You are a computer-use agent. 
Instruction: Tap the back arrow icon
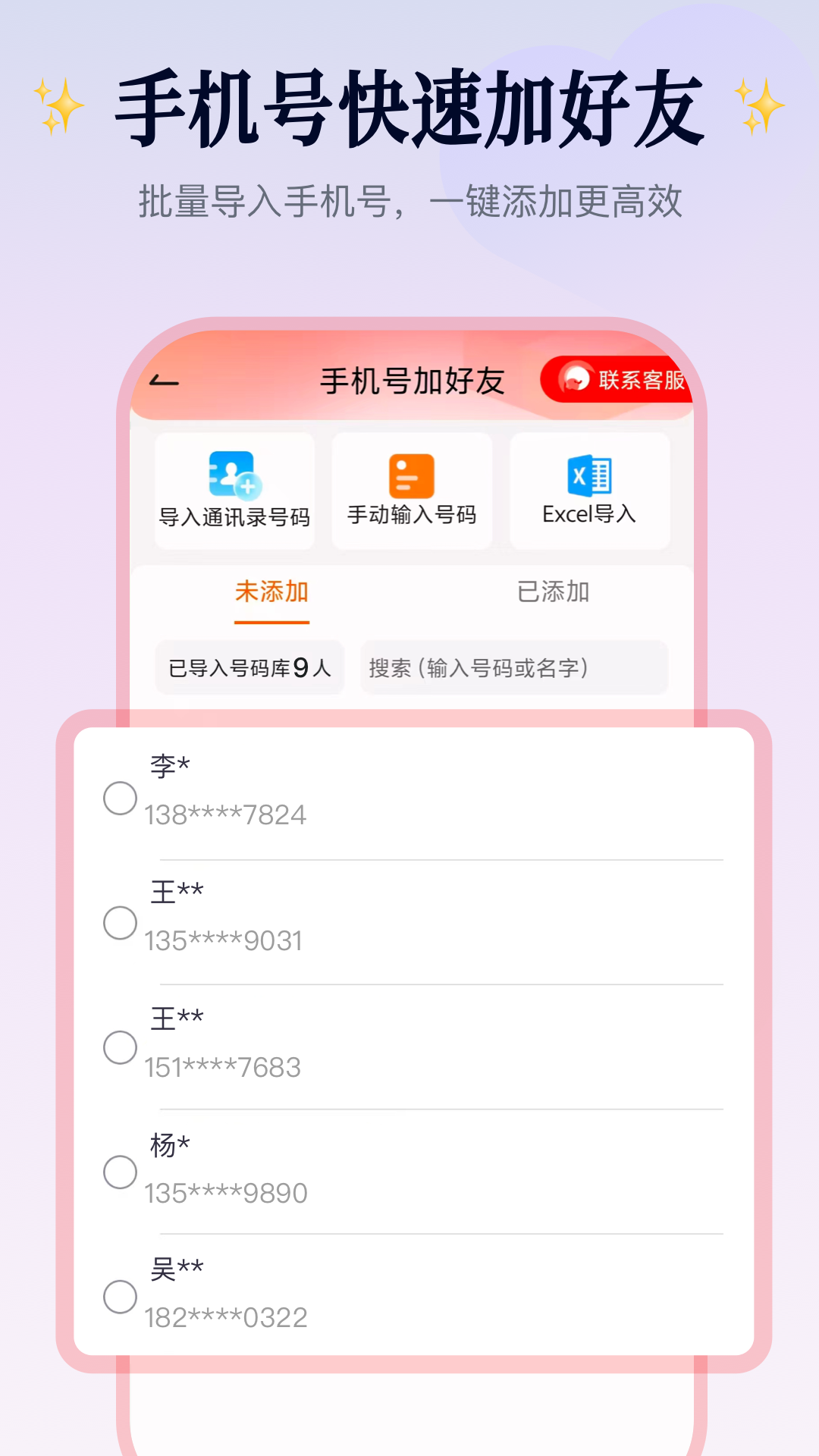[163, 382]
